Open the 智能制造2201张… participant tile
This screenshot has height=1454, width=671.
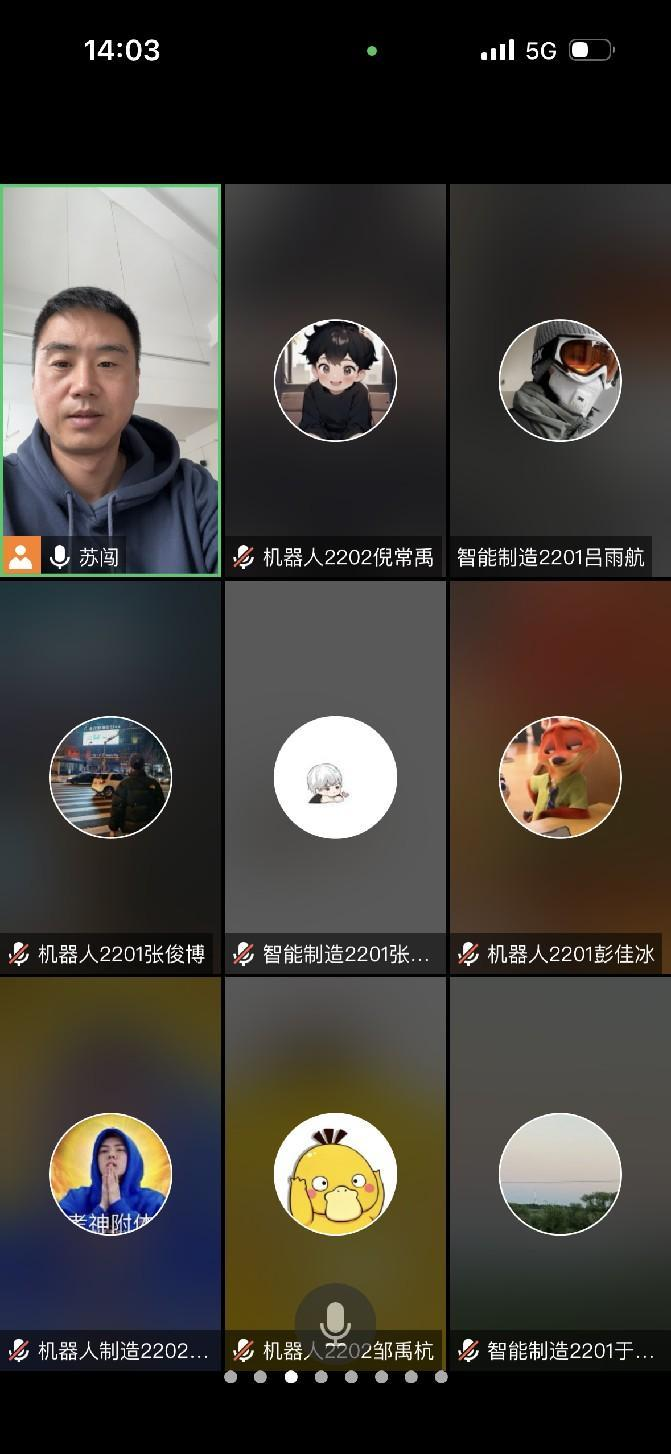point(335,777)
